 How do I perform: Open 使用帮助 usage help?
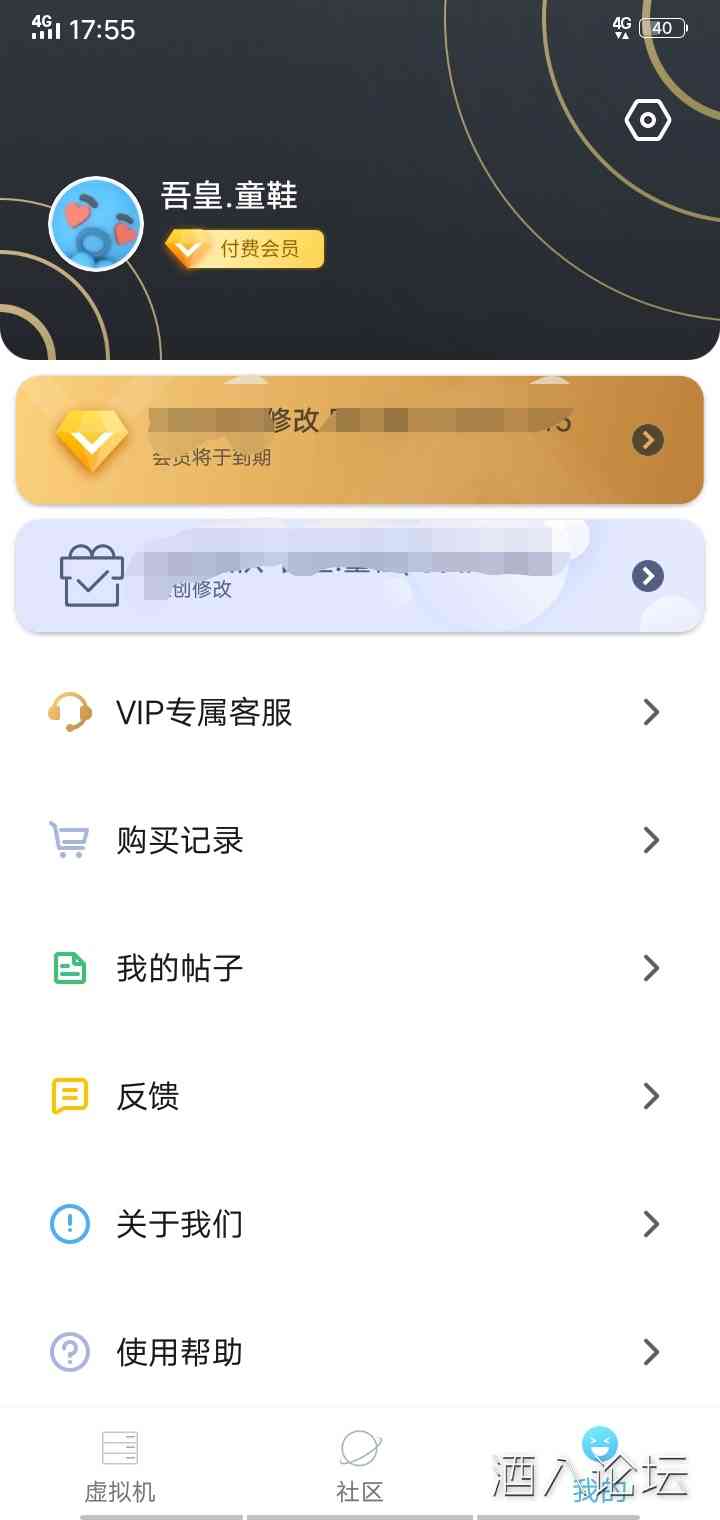(x=360, y=1352)
